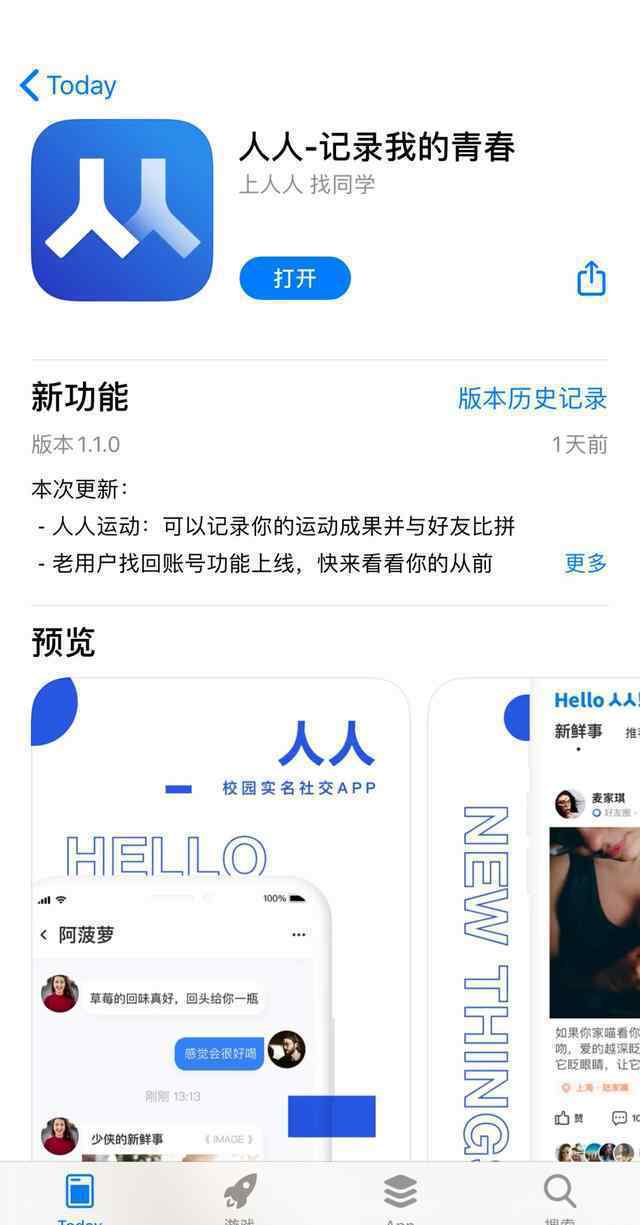Go back to Today
Screen dimensions: 640x1225
click(x=68, y=86)
